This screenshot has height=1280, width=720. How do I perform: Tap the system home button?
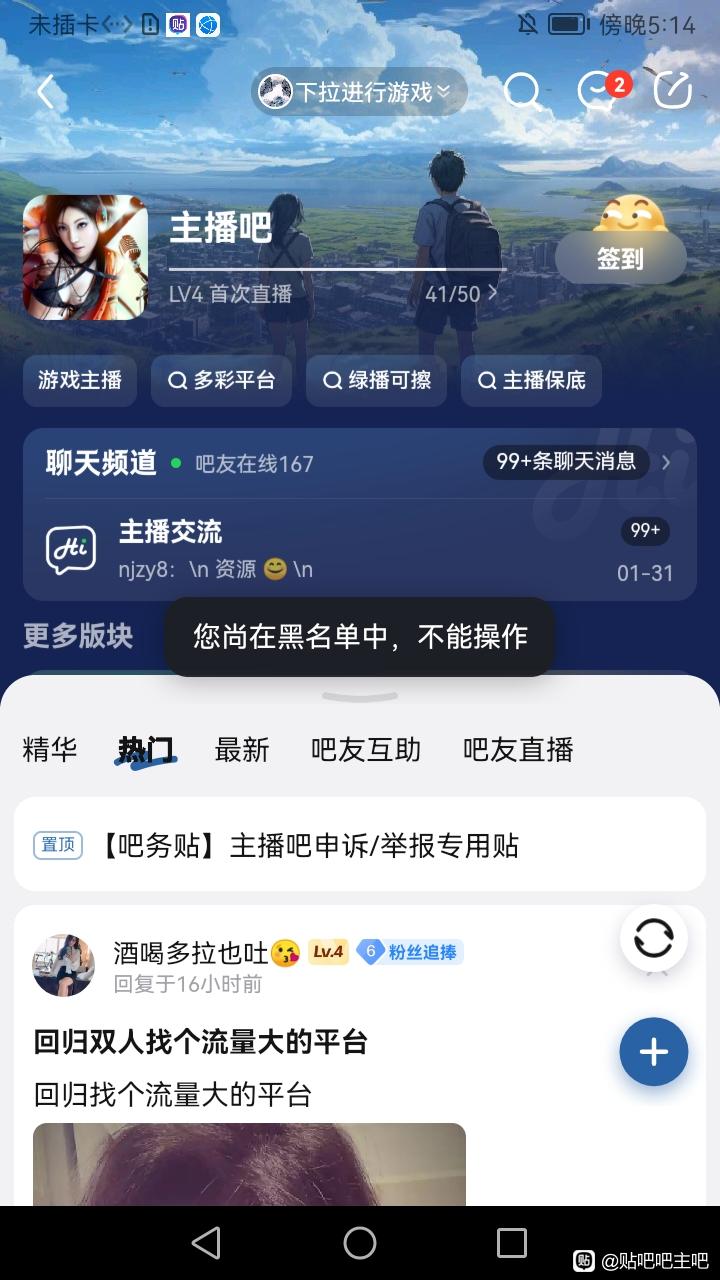[x=360, y=1243]
